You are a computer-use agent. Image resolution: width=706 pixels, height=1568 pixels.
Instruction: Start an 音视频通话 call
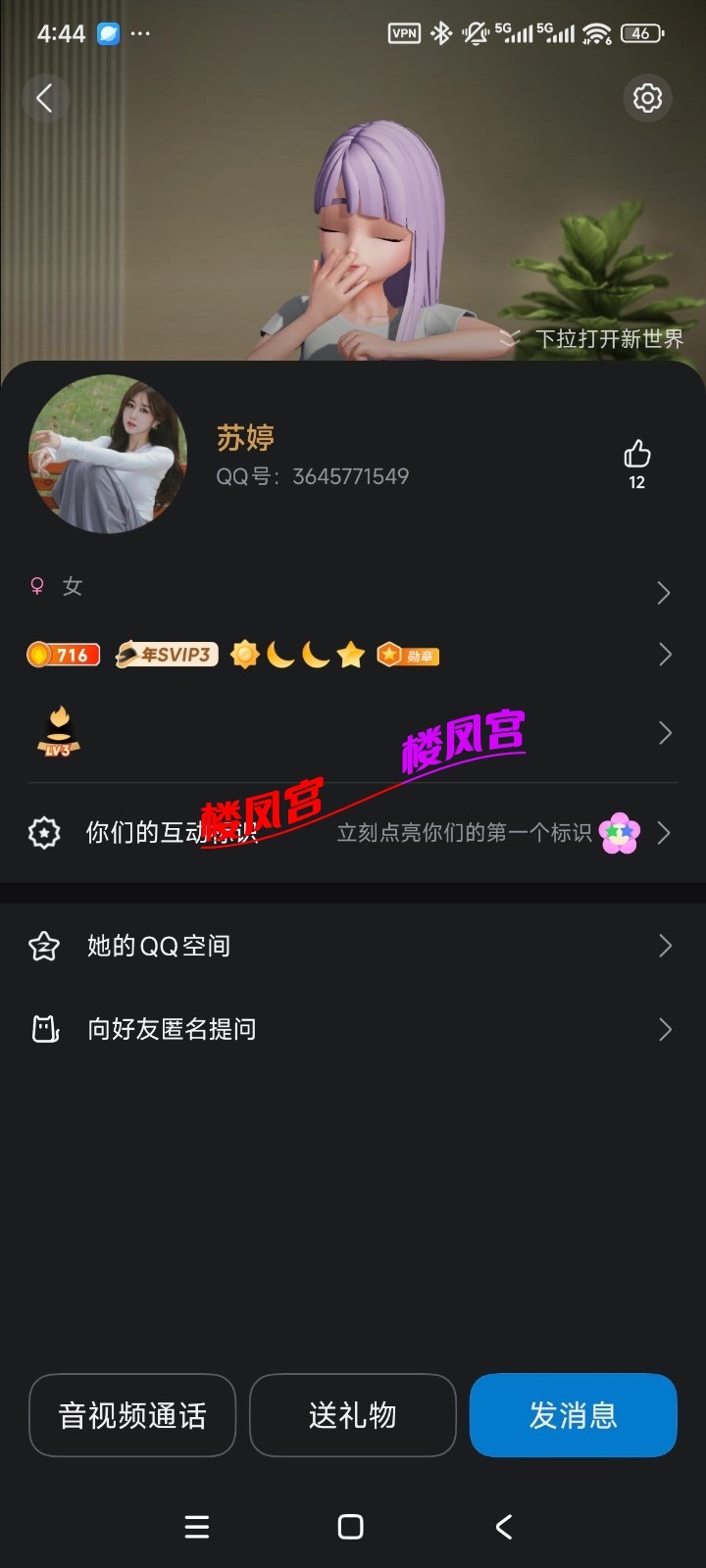[132, 1415]
